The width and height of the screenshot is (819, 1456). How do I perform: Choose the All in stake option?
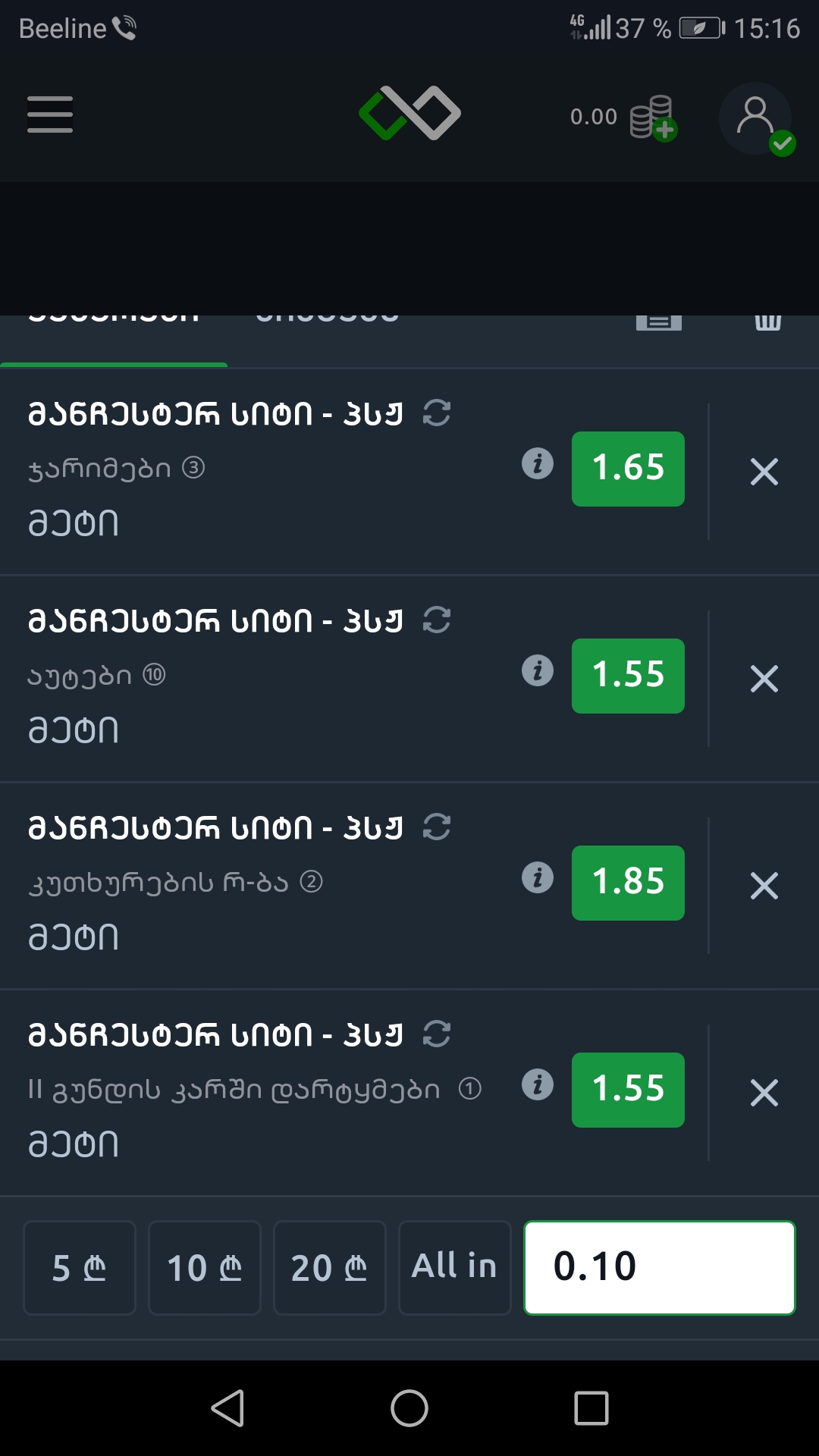[x=454, y=1267]
